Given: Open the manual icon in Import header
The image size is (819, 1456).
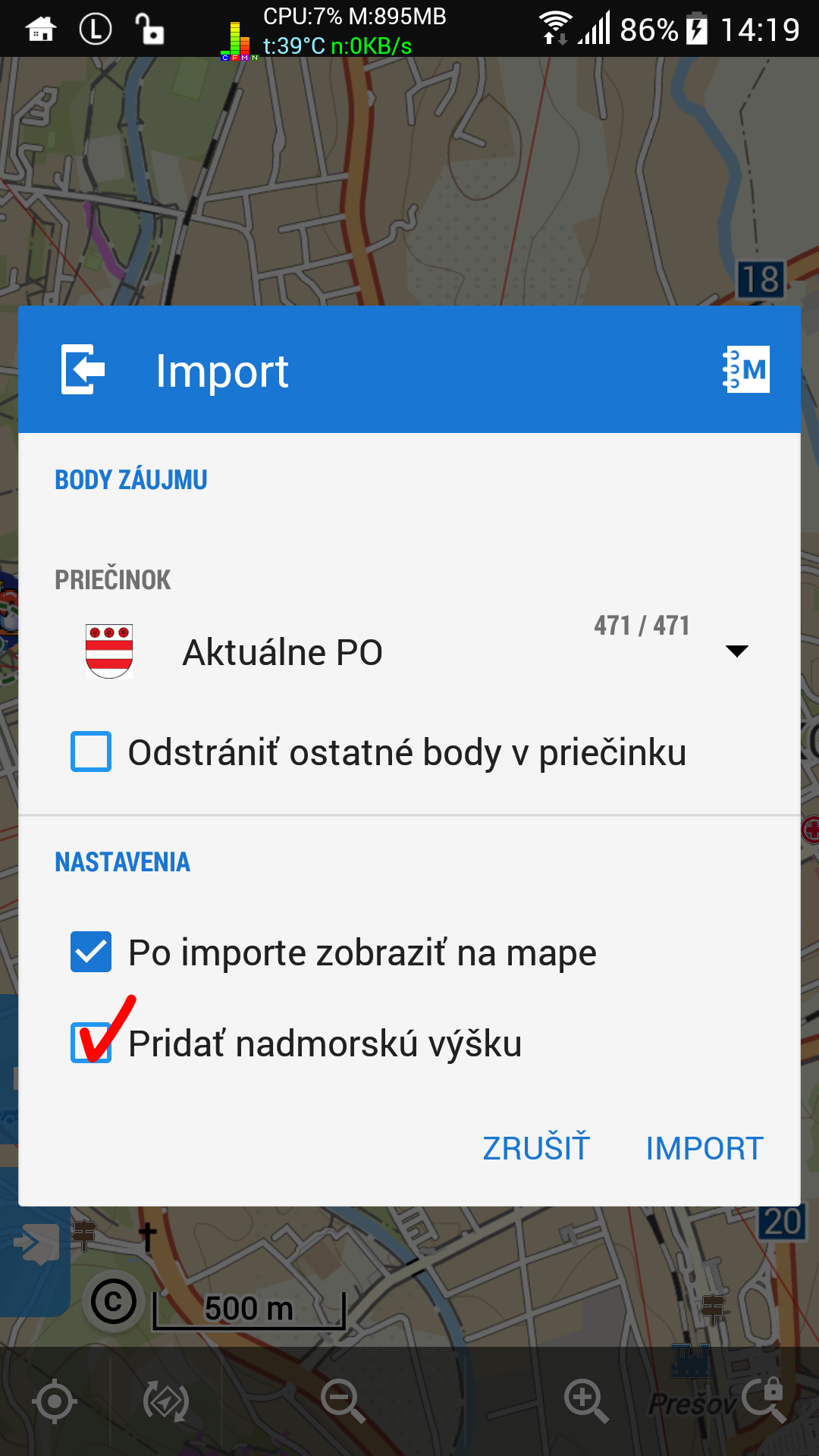Looking at the screenshot, I should 746,369.
